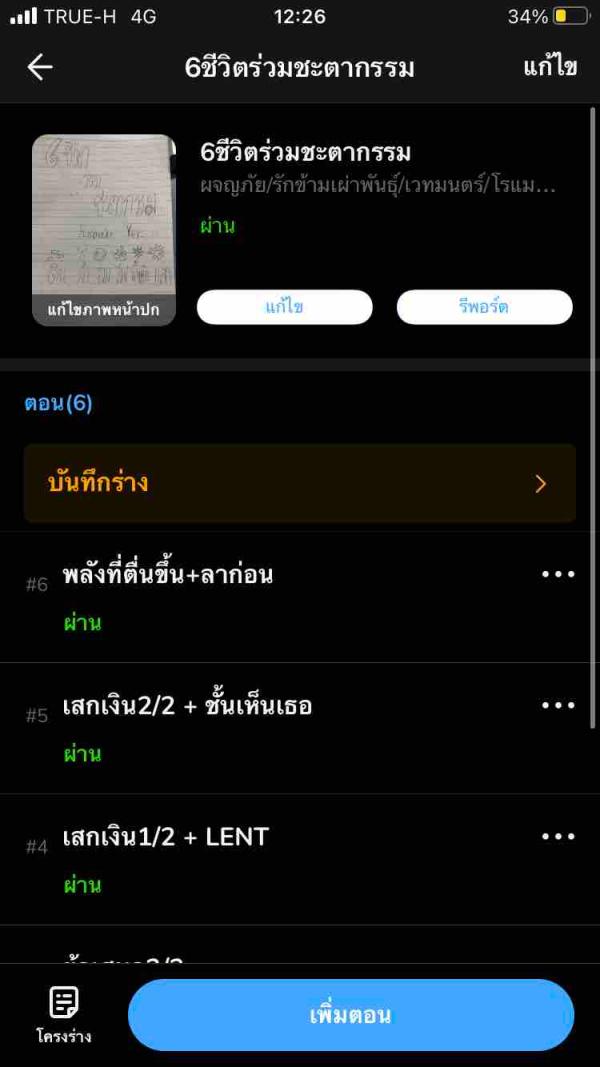Screen dimensions: 600x1067
Task: Tap the white แก้ไข button under the title
Action: point(284,307)
